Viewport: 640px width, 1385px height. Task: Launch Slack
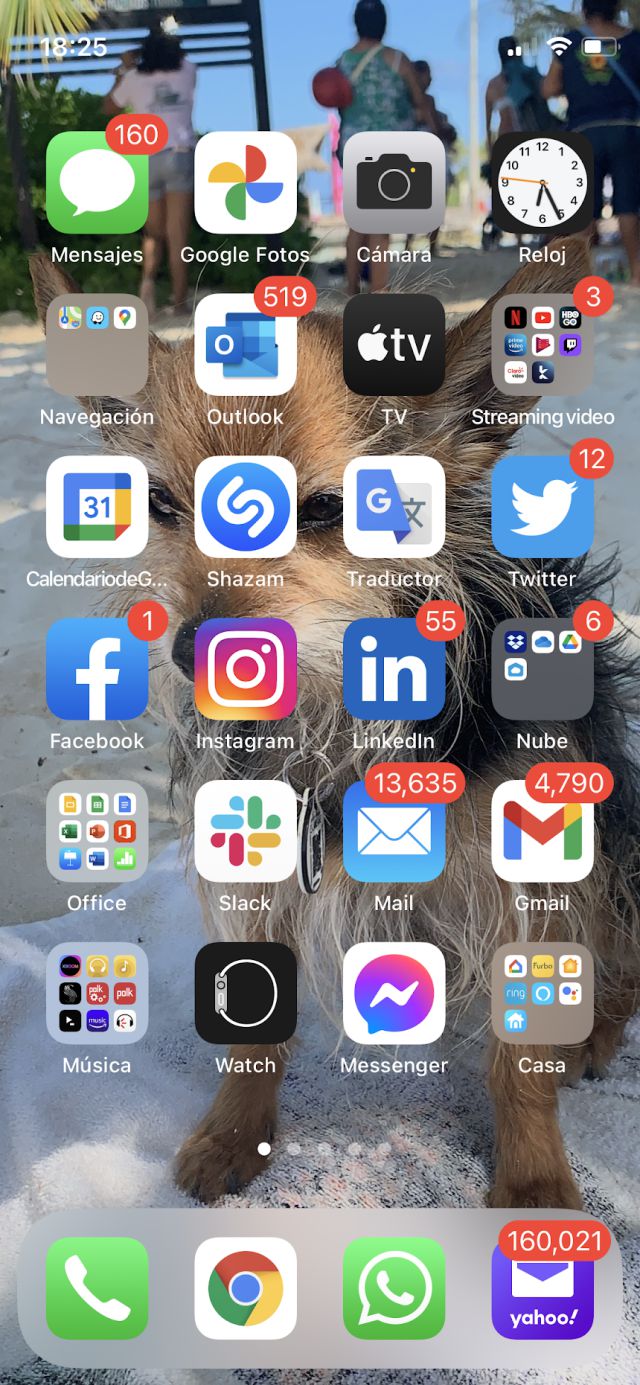(x=245, y=831)
